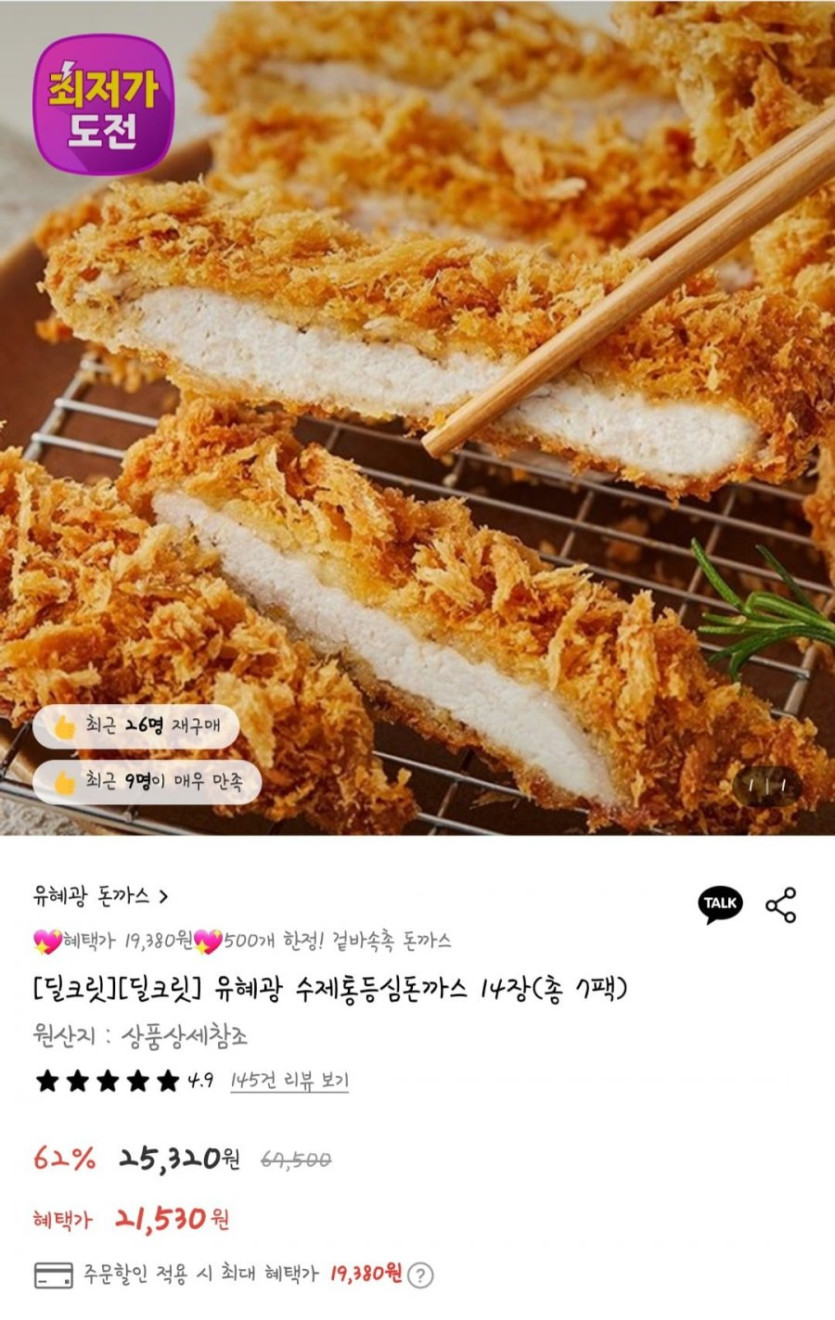This screenshot has width=835, height=1320.
Task: Open the 유혜광 돈까스 store page
Action: (100, 896)
